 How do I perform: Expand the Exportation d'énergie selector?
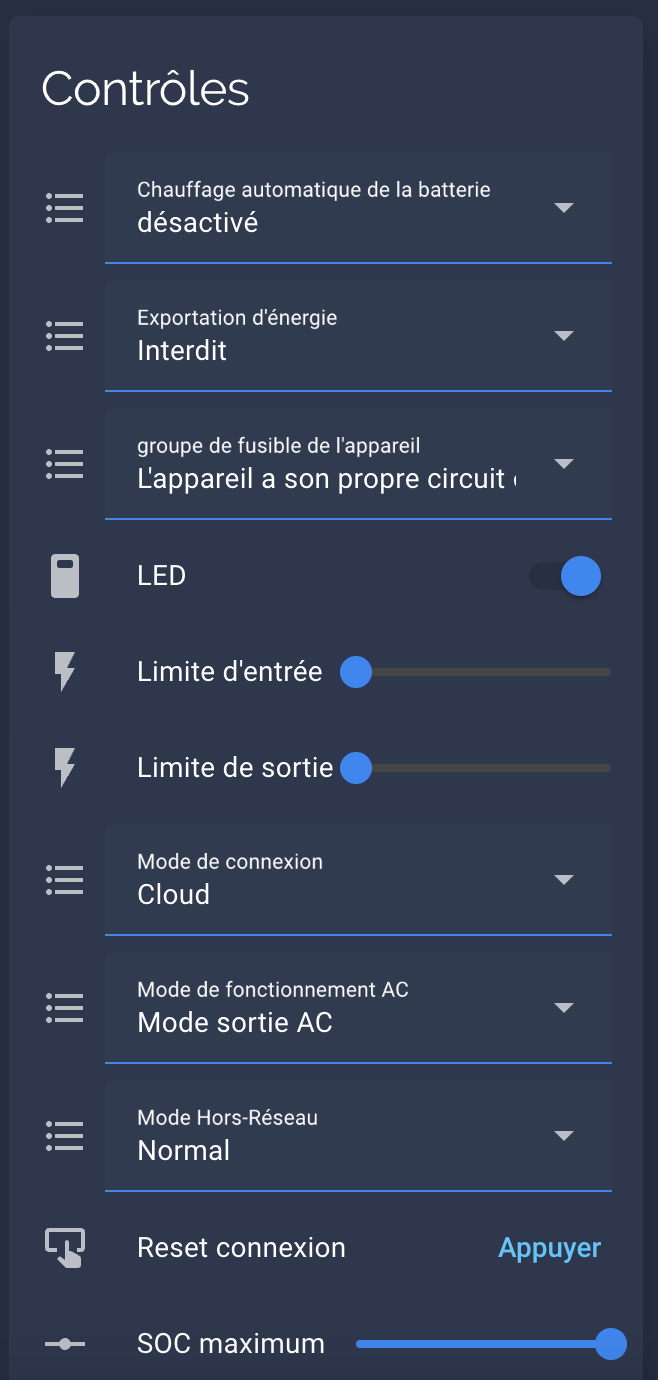pyautogui.click(x=358, y=335)
